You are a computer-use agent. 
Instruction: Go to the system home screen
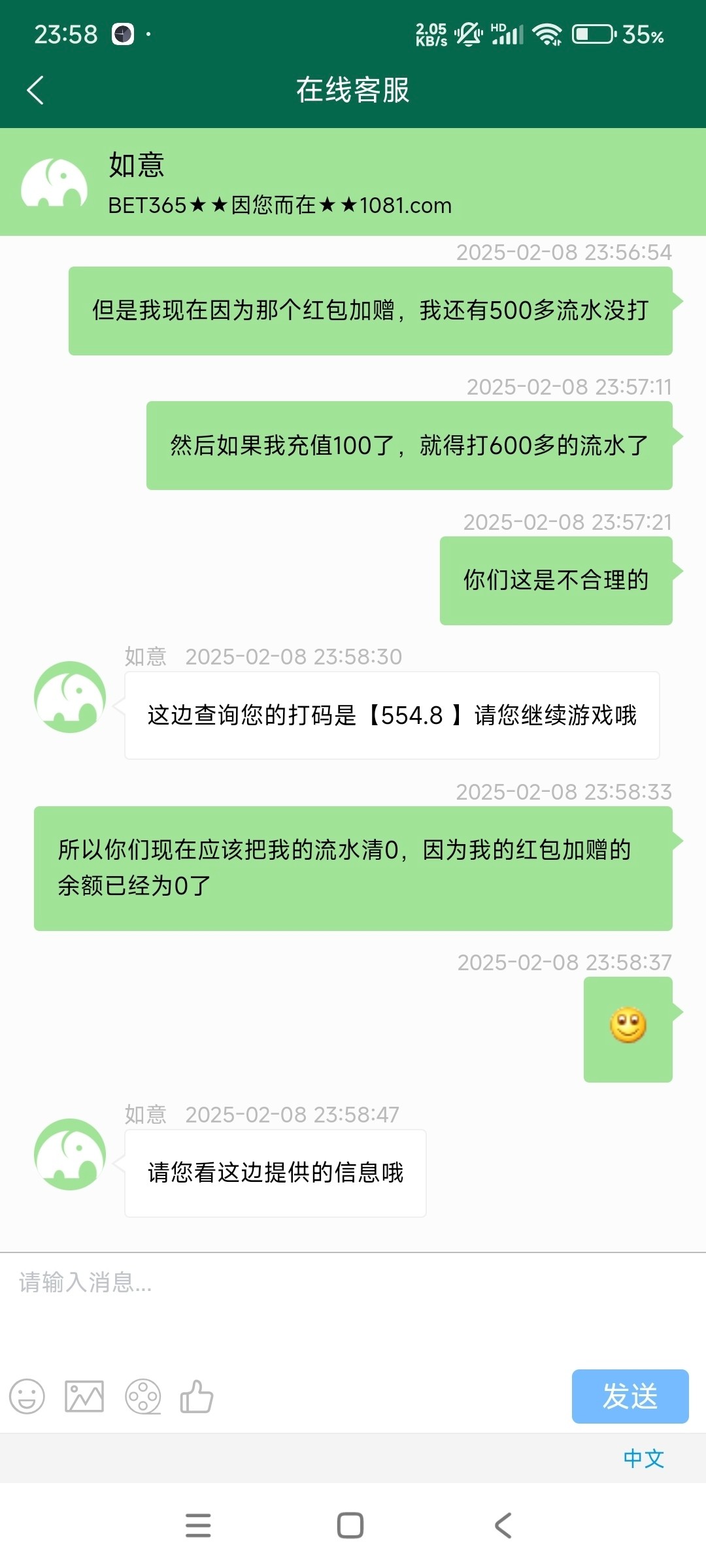350,1526
